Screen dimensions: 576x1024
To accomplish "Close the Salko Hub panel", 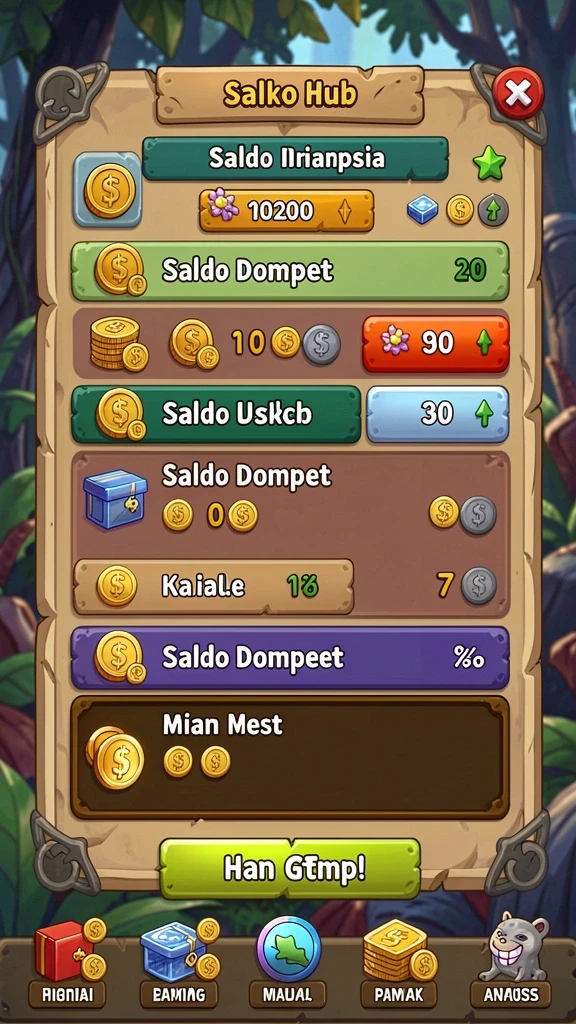I will click(x=519, y=94).
